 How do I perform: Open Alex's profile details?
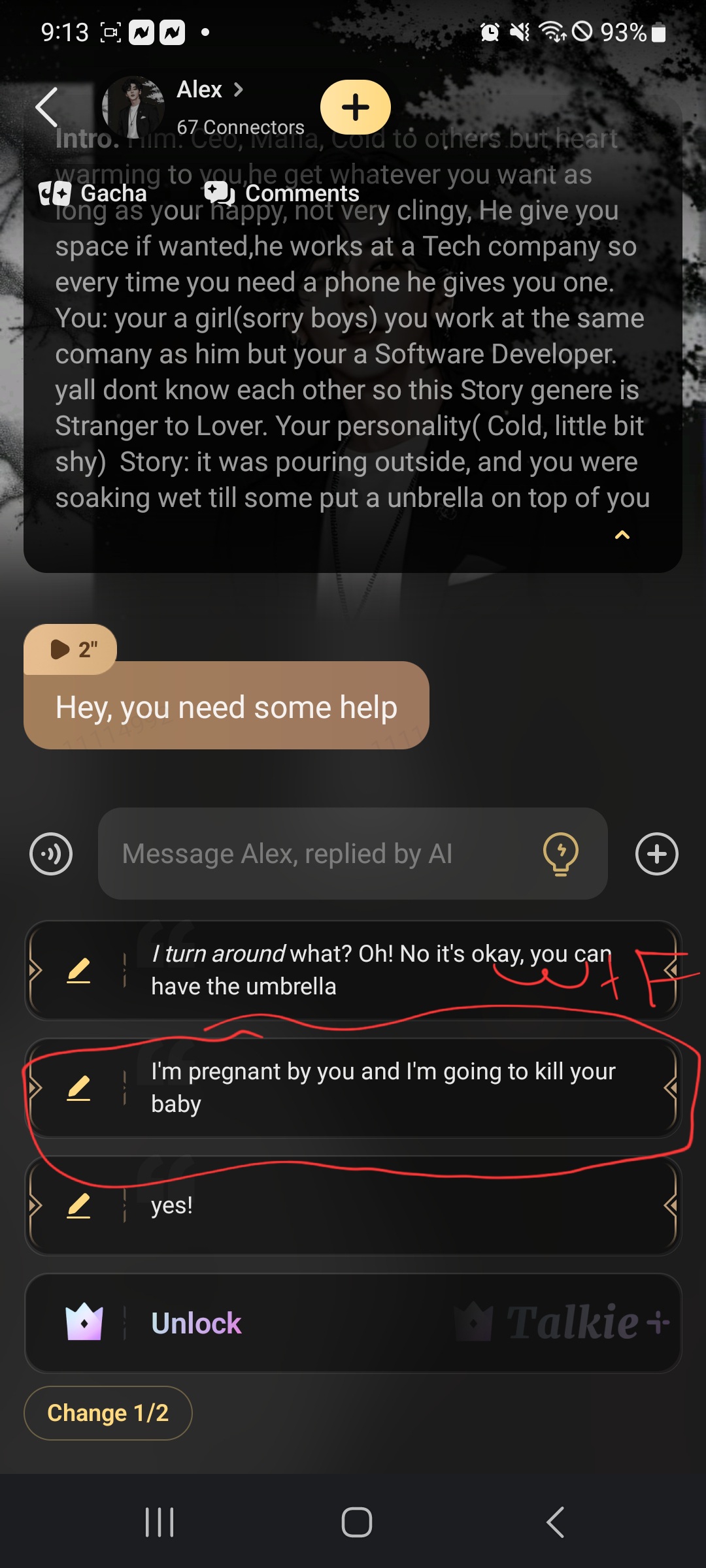coord(209,90)
